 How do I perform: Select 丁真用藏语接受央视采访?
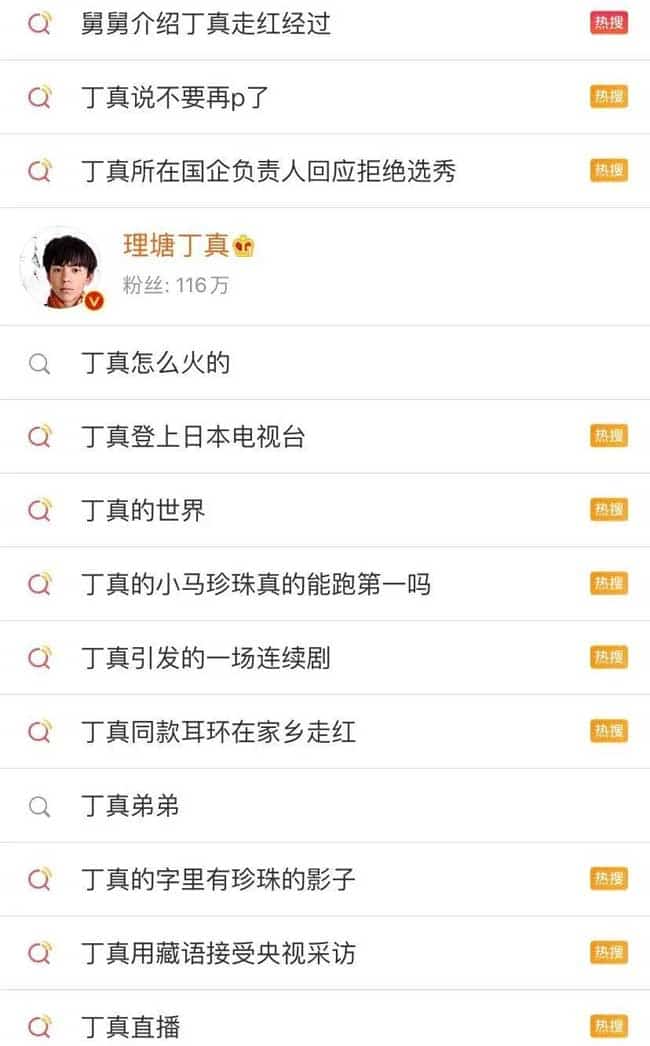325,953
